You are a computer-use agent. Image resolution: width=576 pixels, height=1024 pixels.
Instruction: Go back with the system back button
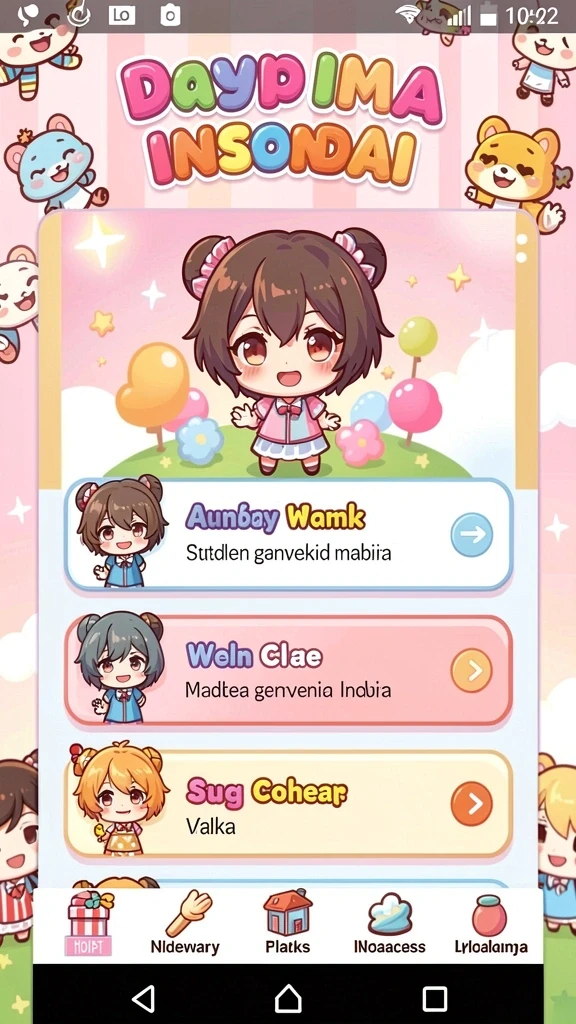click(143, 999)
